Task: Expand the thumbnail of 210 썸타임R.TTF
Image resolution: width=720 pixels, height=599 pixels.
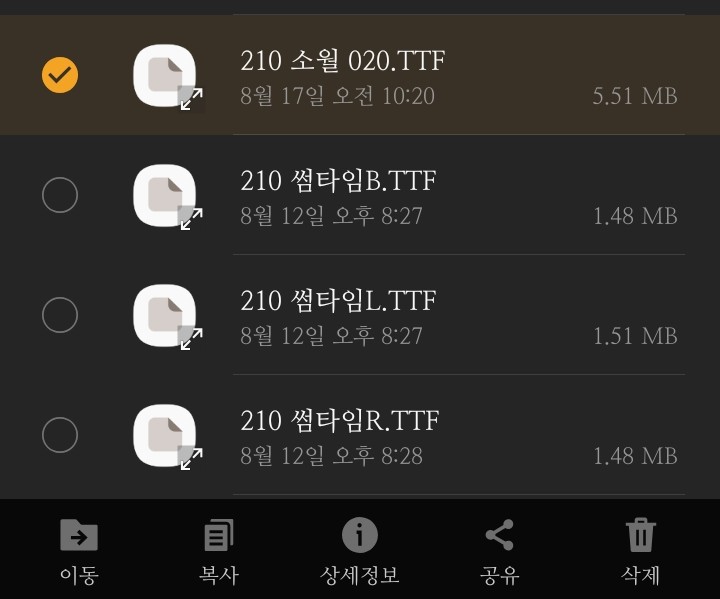Action: coord(191,458)
